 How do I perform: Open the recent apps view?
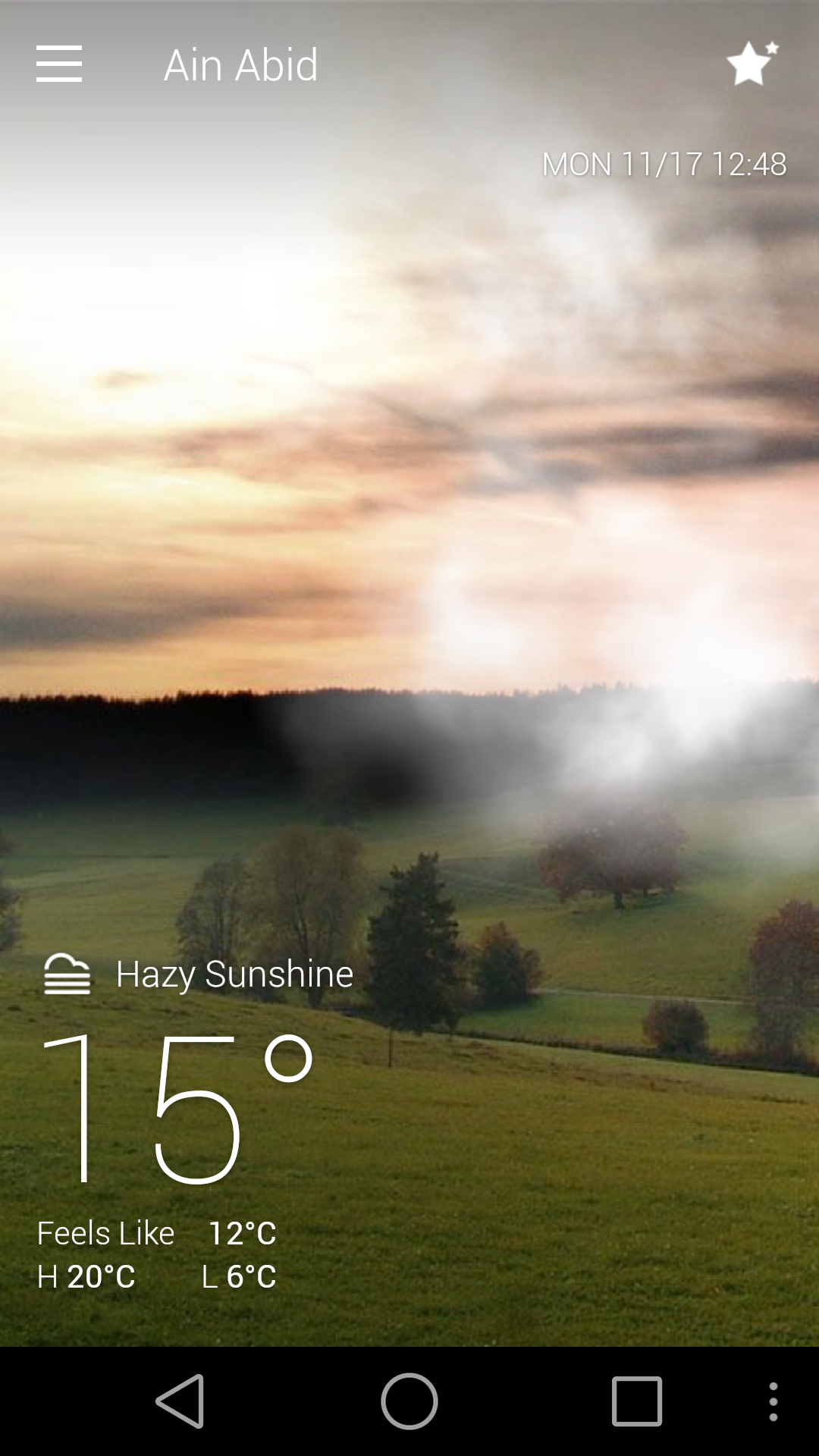click(637, 1401)
